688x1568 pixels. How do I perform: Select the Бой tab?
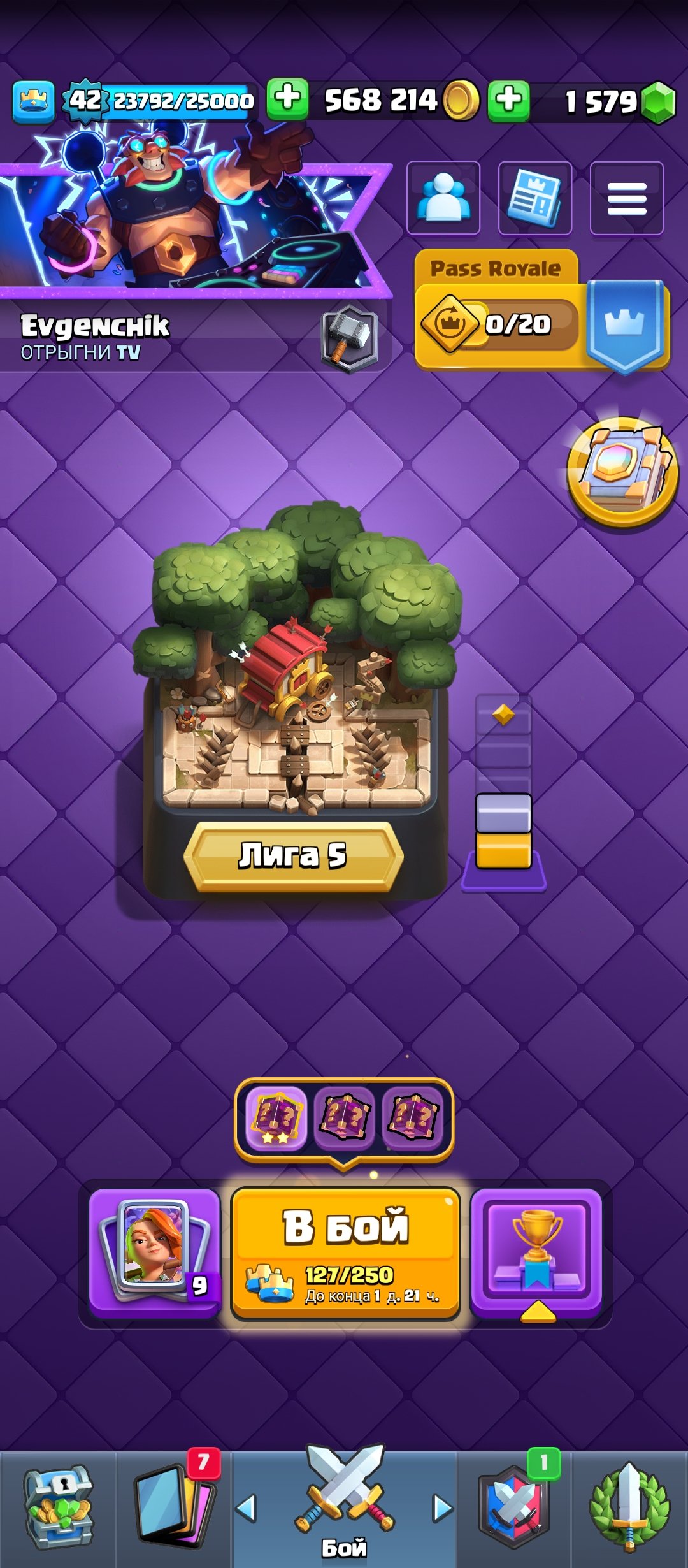[x=344, y=1507]
